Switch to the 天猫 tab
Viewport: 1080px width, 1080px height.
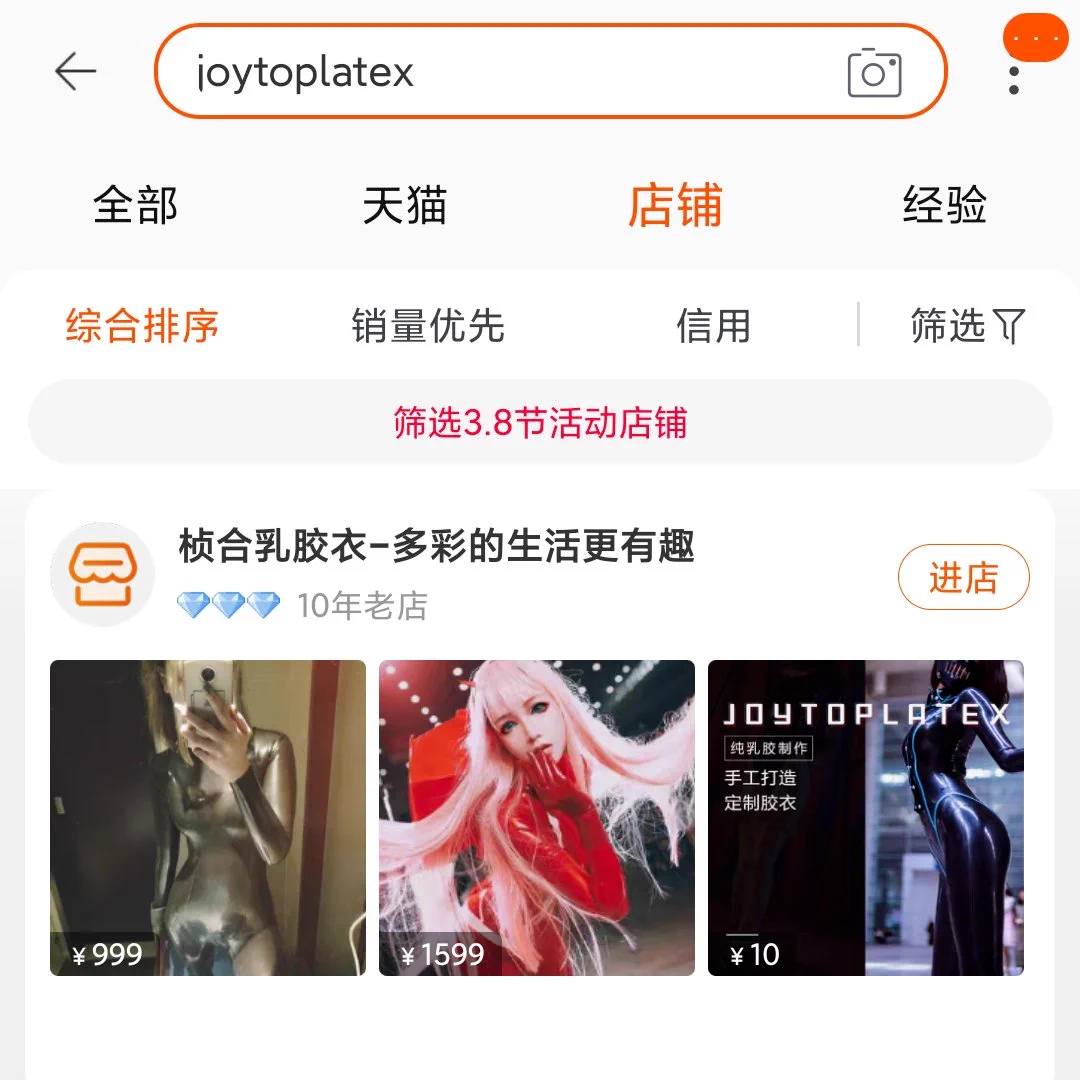pos(404,206)
